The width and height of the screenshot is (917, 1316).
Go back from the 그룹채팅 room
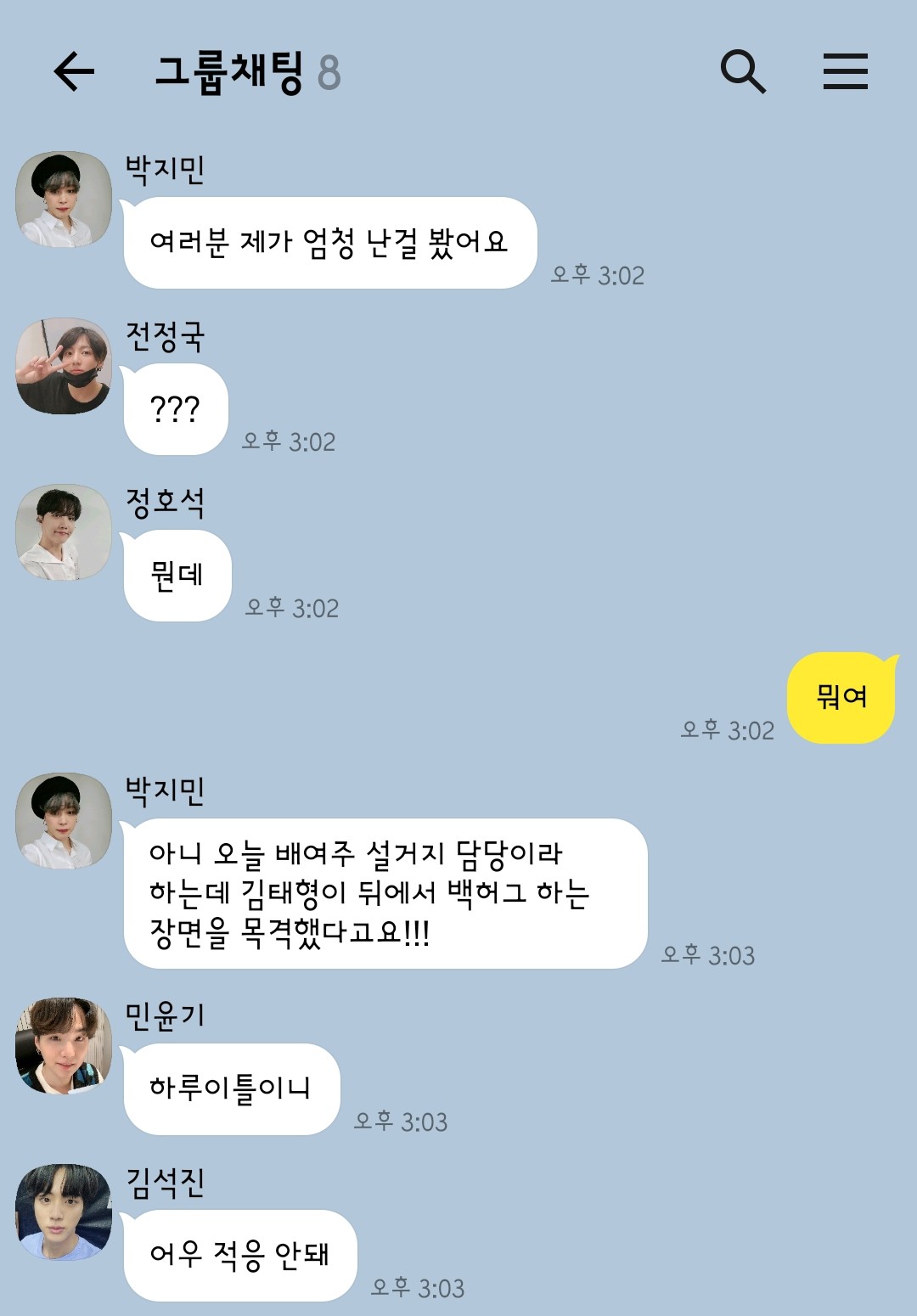click(x=74, y=70)
